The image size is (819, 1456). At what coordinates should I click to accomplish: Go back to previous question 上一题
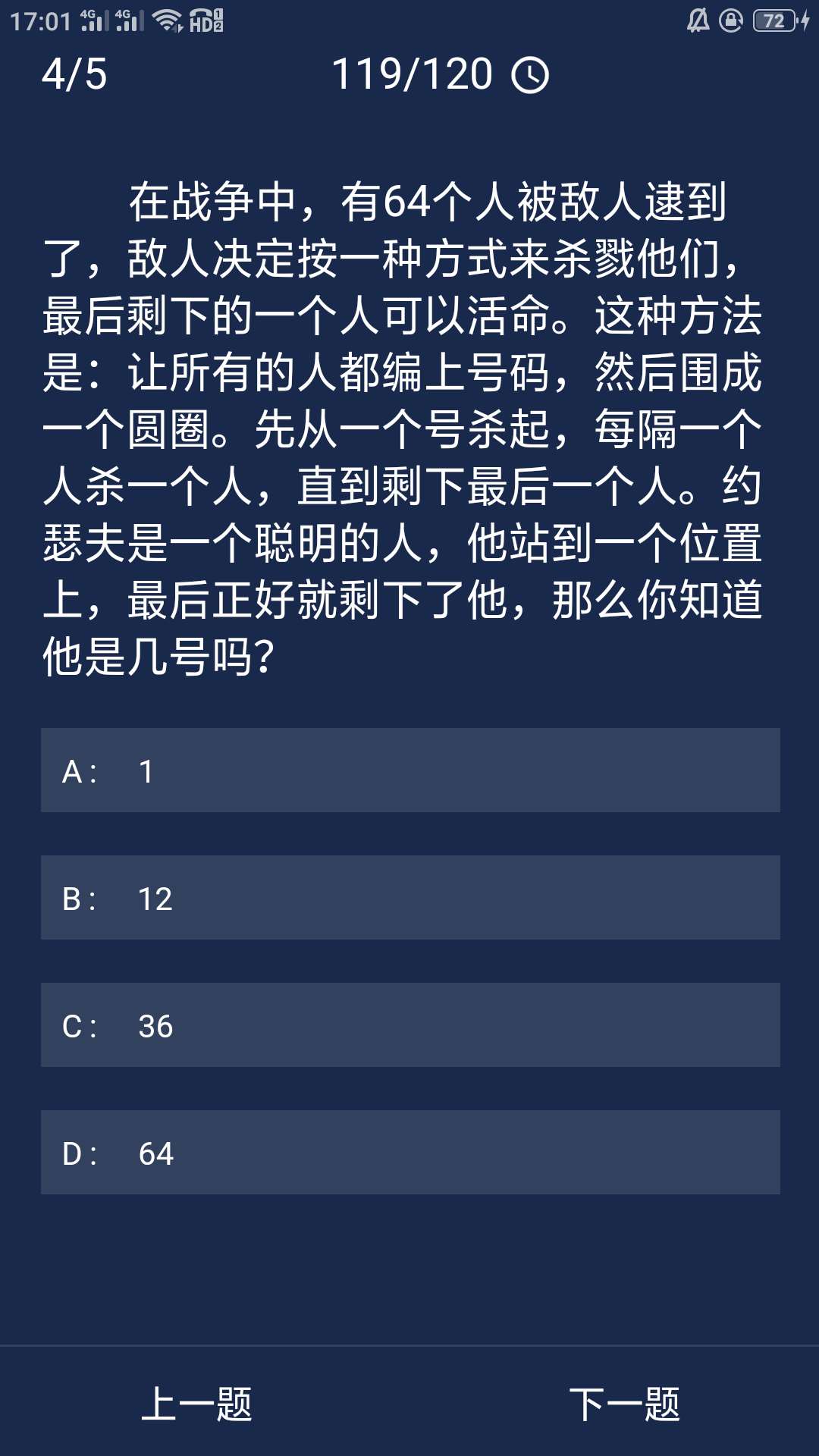coord(196,1404)
